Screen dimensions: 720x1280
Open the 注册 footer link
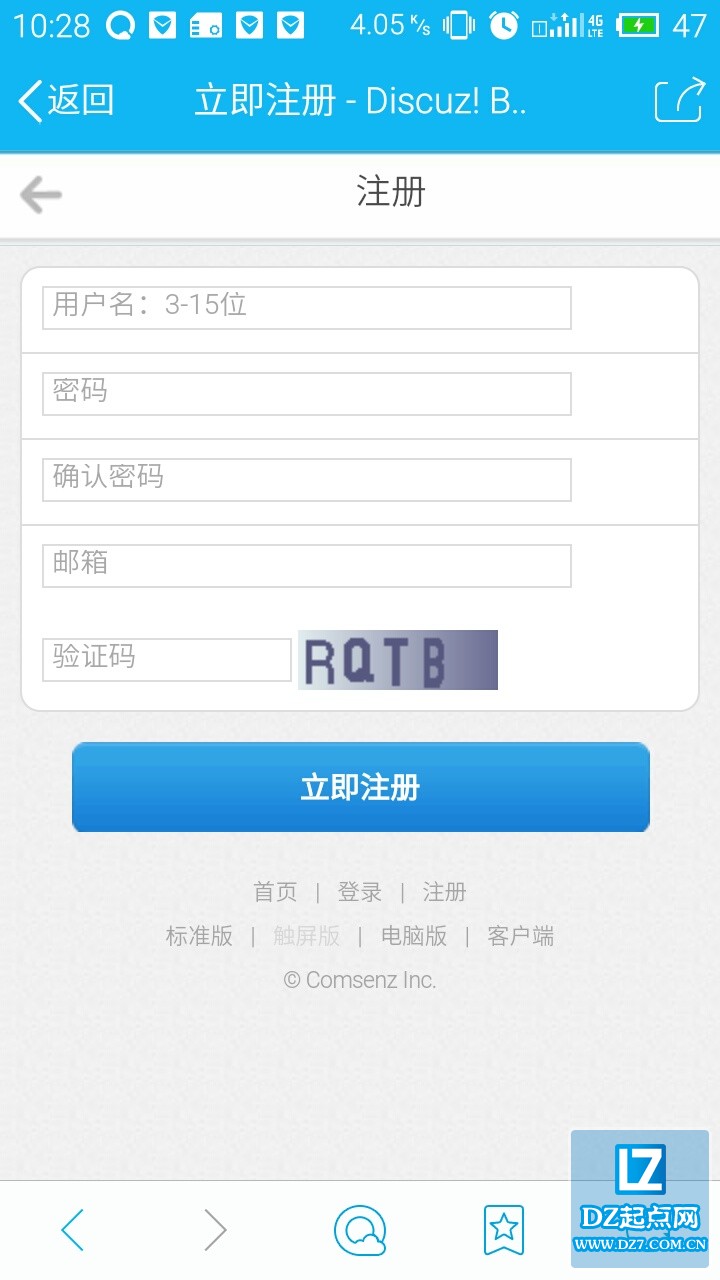pos(444,892)
